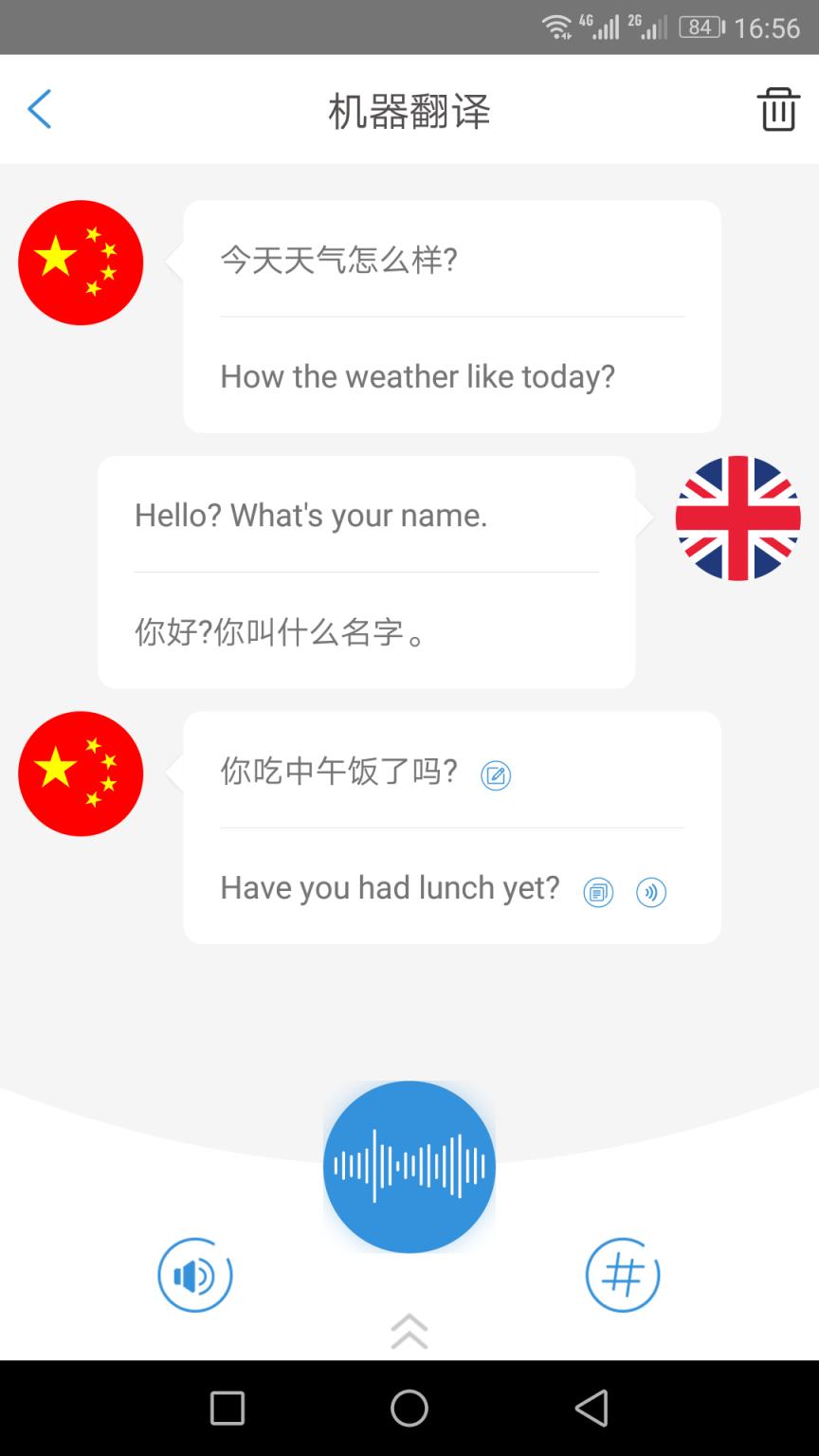Open the hash symbol button
The width and height of the screenshot is (819, 1456).
pos(622,1276)
